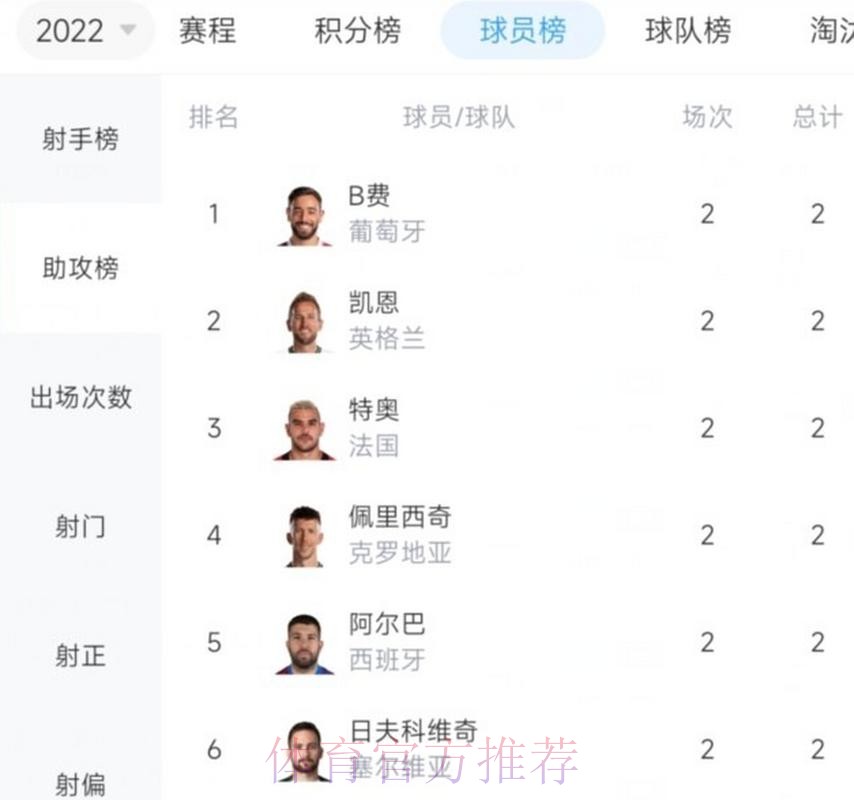Select 射手榜 in the side menu

(80, 138)
